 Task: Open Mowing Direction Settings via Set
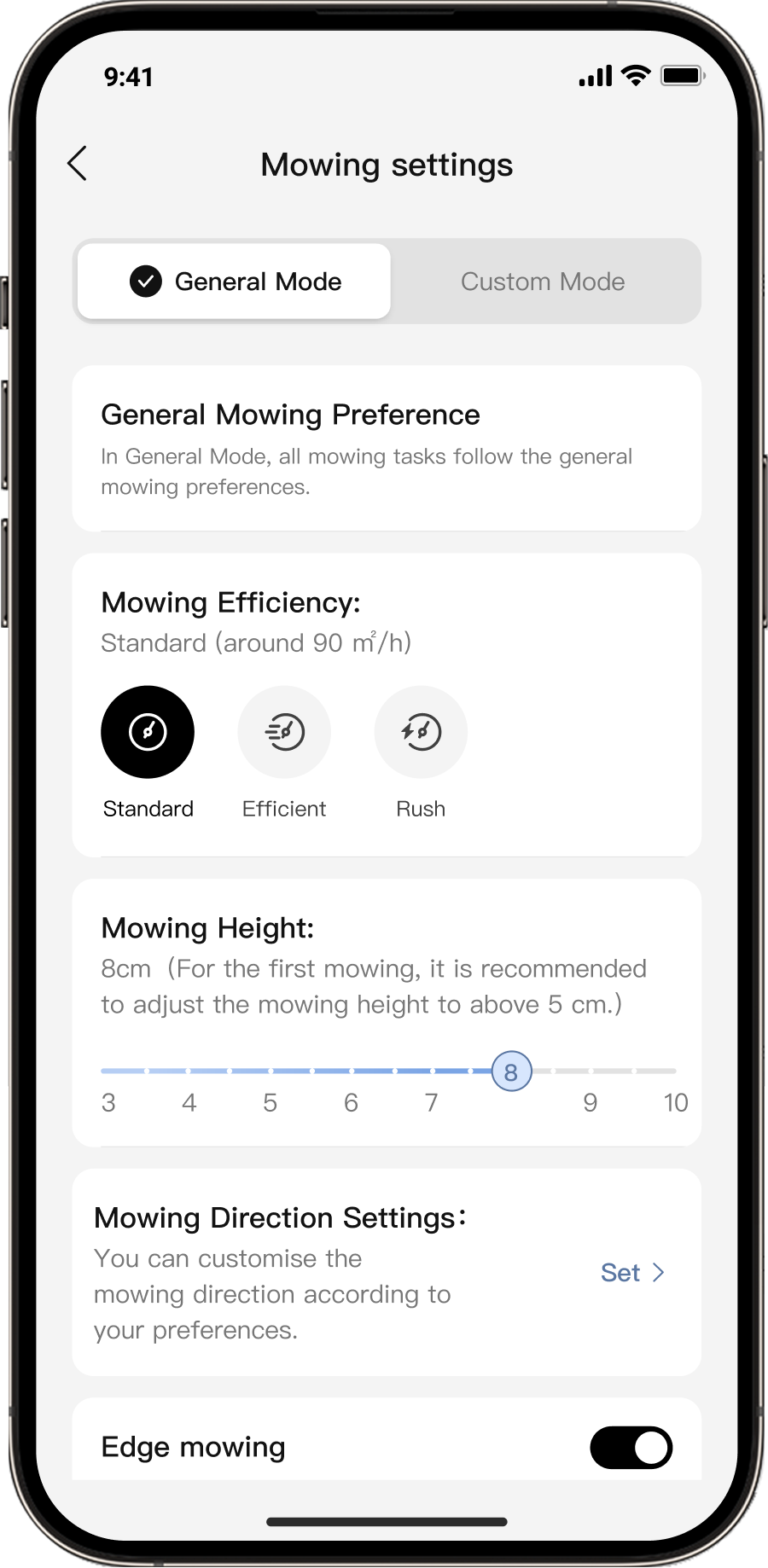(x=631, y=1273)
